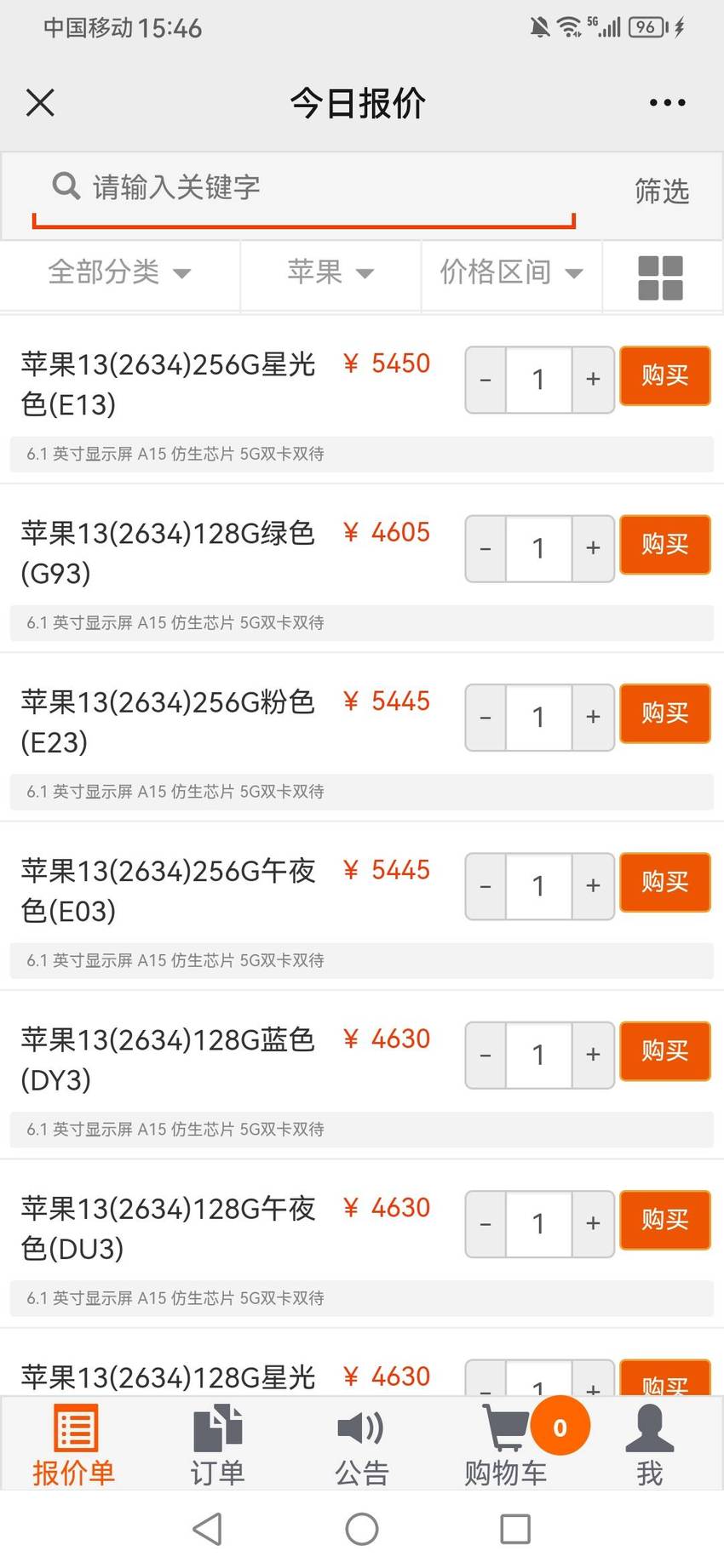
Task: Switch to grid view layout
Action: coord(661,278)
